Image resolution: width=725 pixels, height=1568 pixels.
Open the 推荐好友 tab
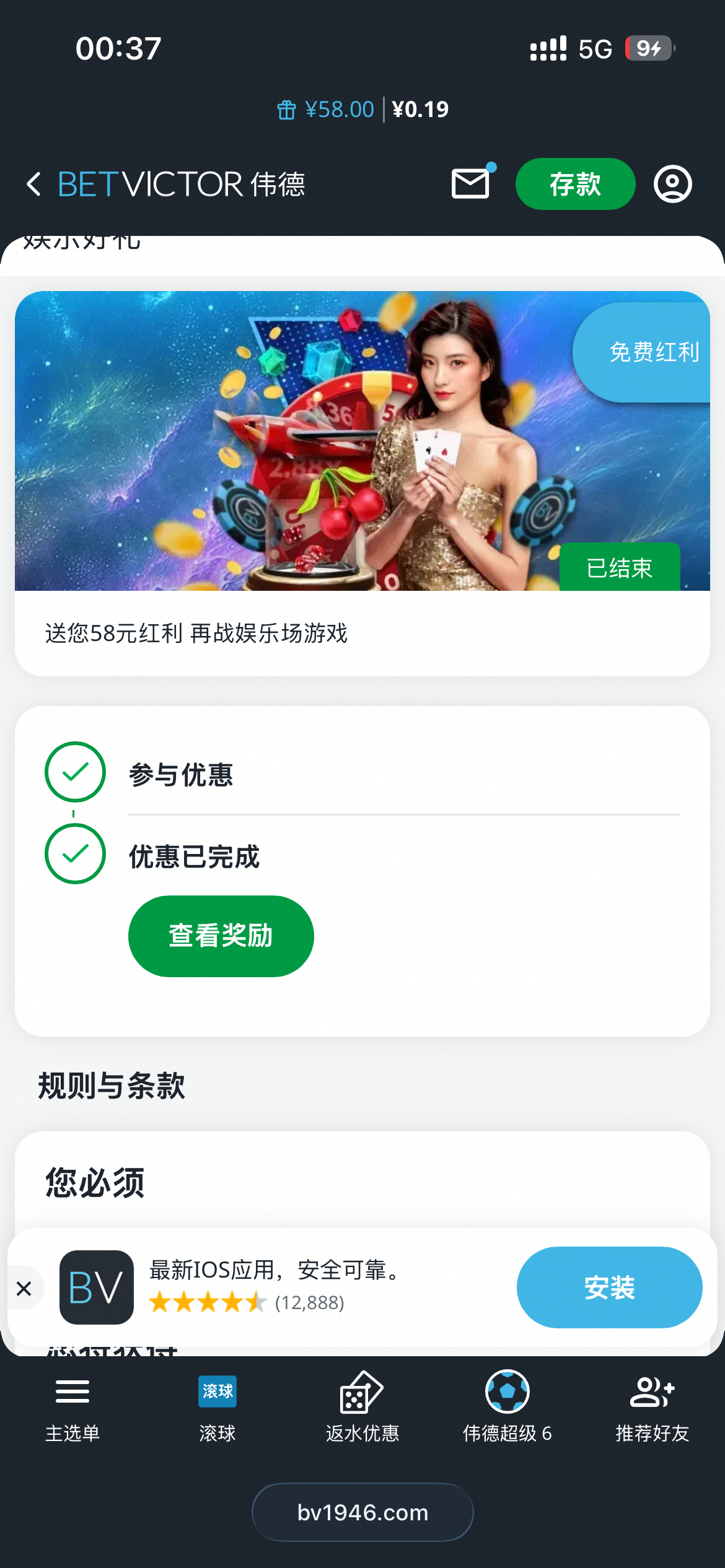coord(652,1407)
